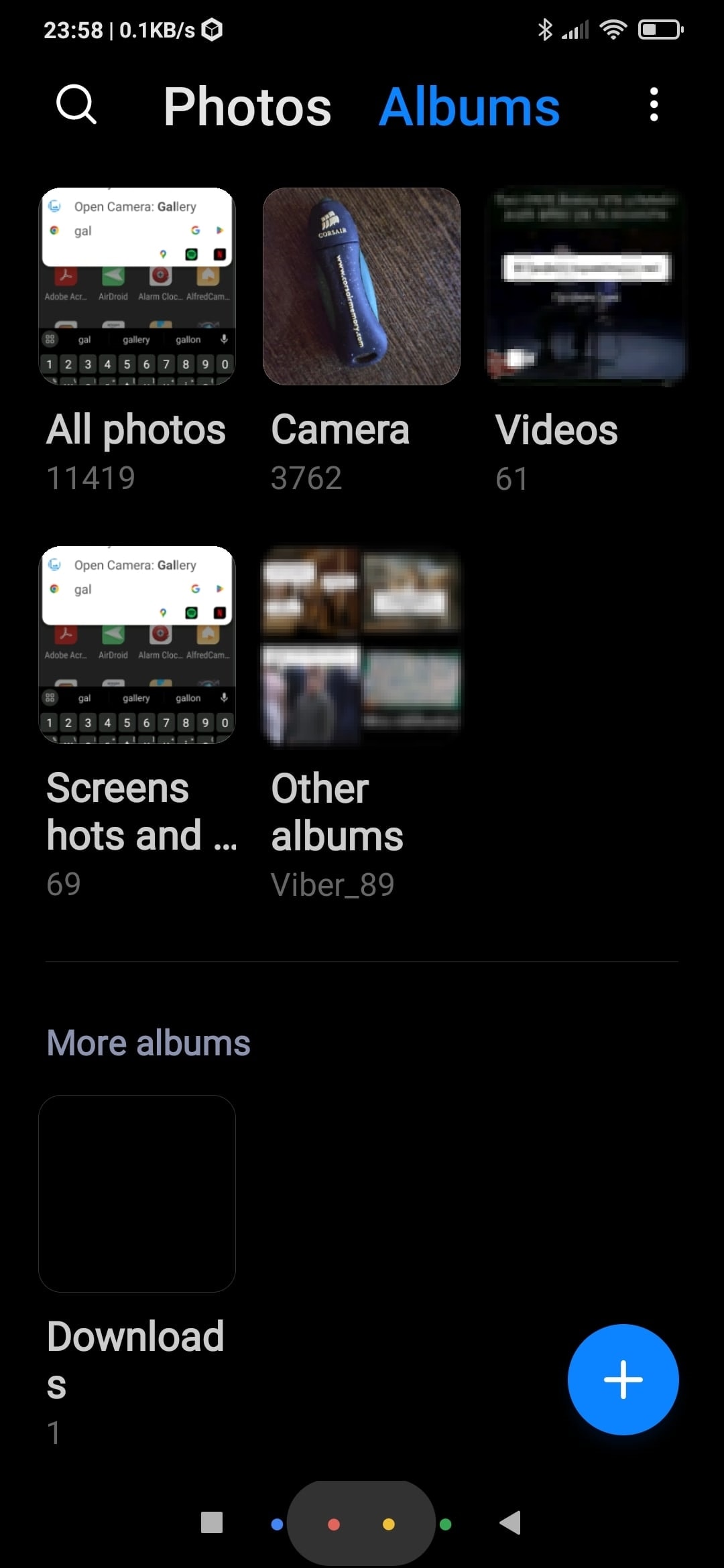The image size is (724, 1568).
Task: Open the Downloads album
Action: click(137, 1193)
